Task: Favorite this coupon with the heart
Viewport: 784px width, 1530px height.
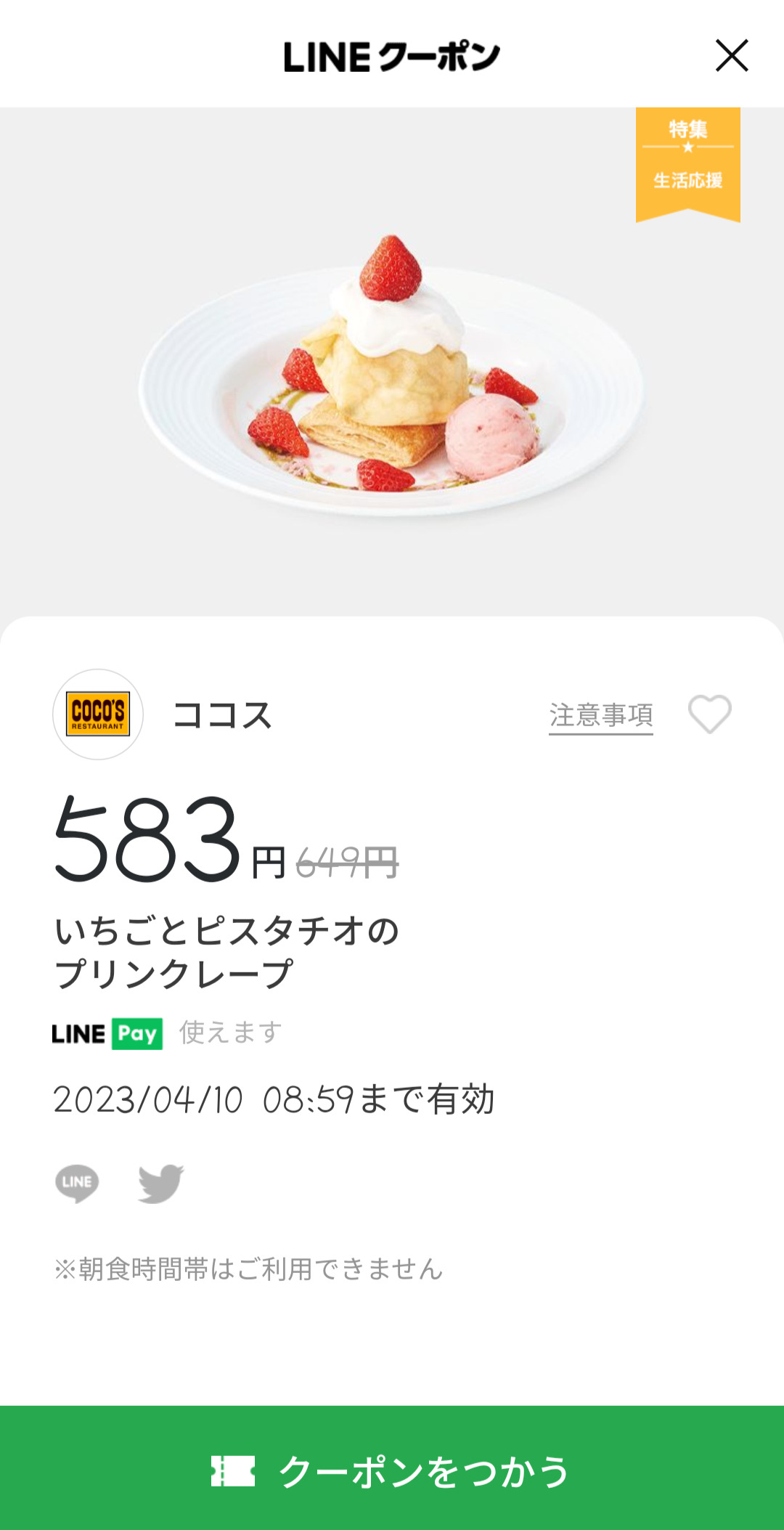Action: [x=709, y=714]
